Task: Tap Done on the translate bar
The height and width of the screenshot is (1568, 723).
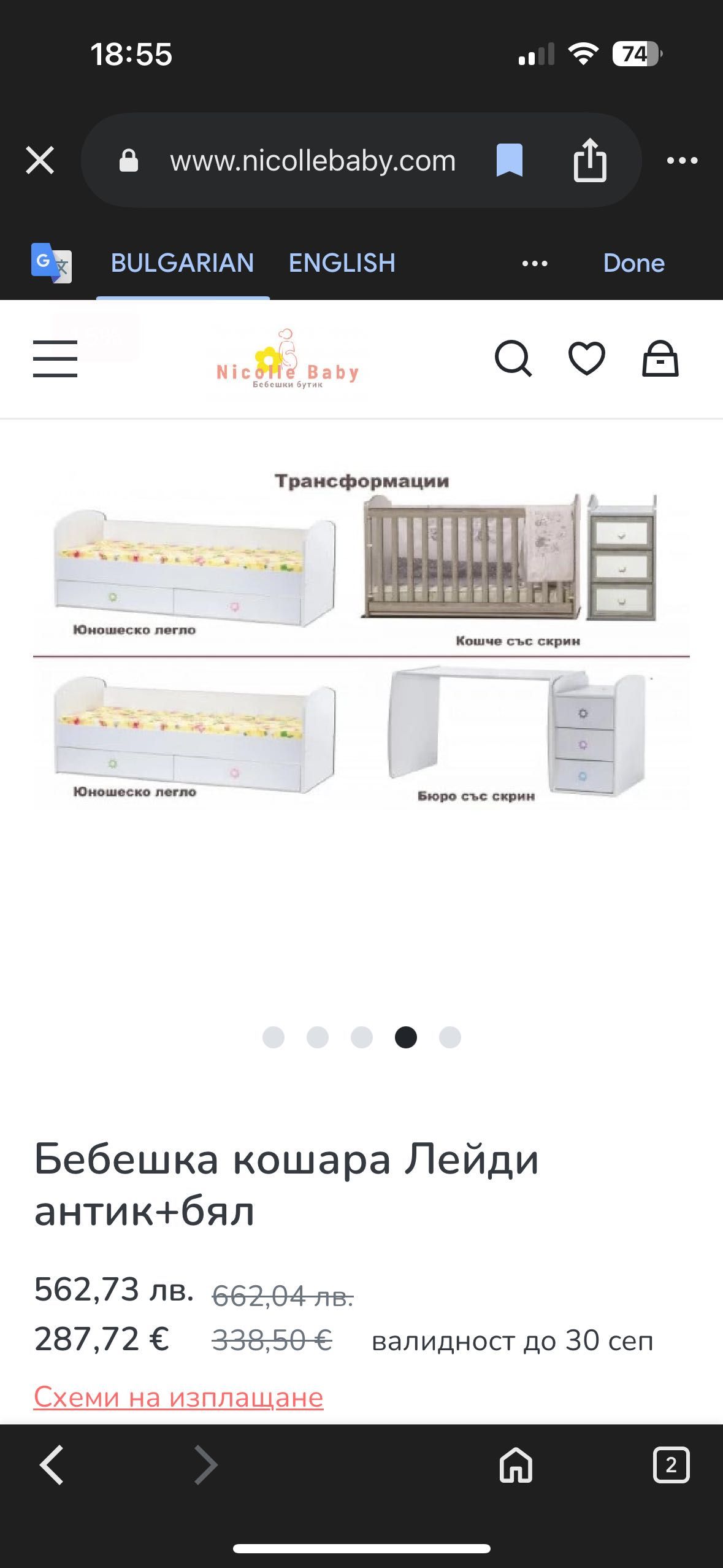Action: pos(633,263)
